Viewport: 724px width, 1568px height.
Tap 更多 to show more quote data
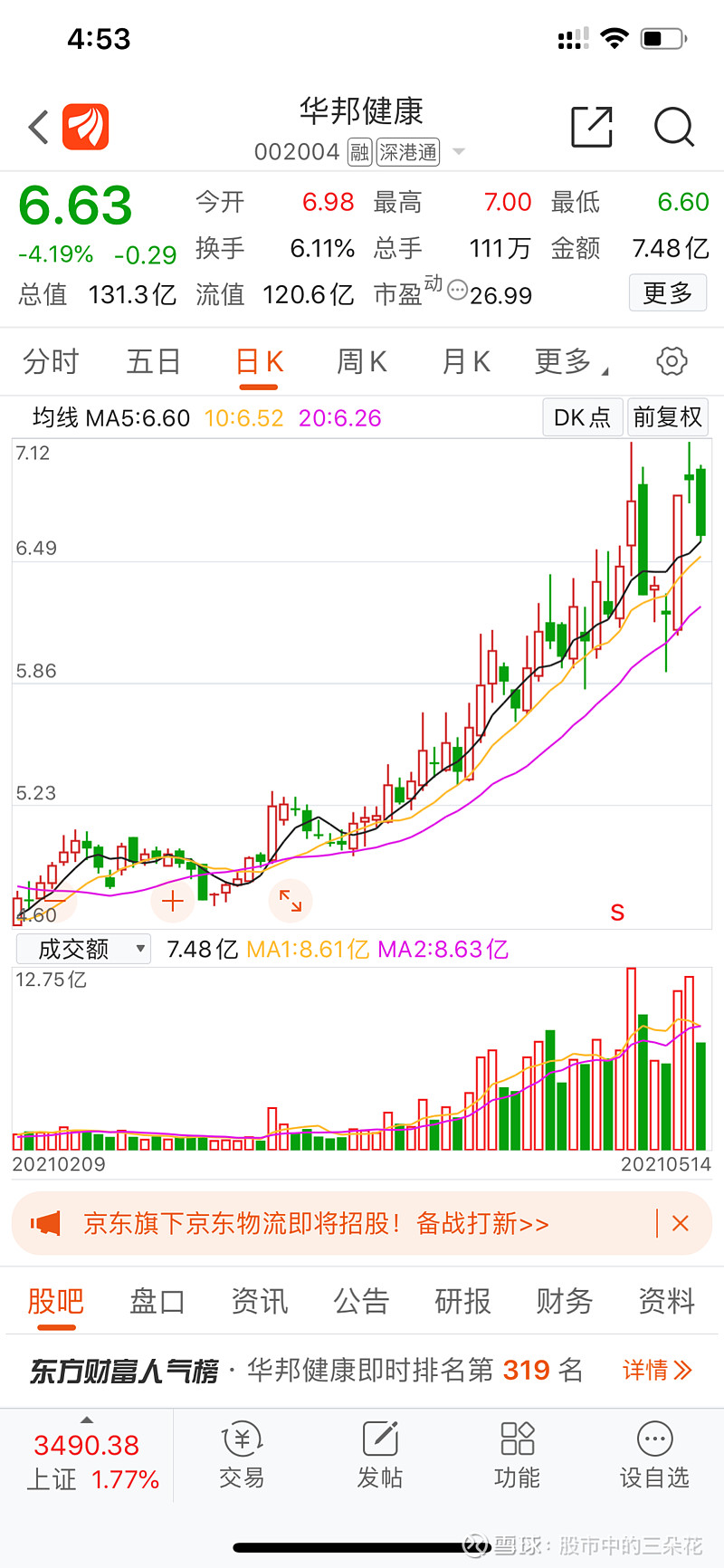coord(667,293)
